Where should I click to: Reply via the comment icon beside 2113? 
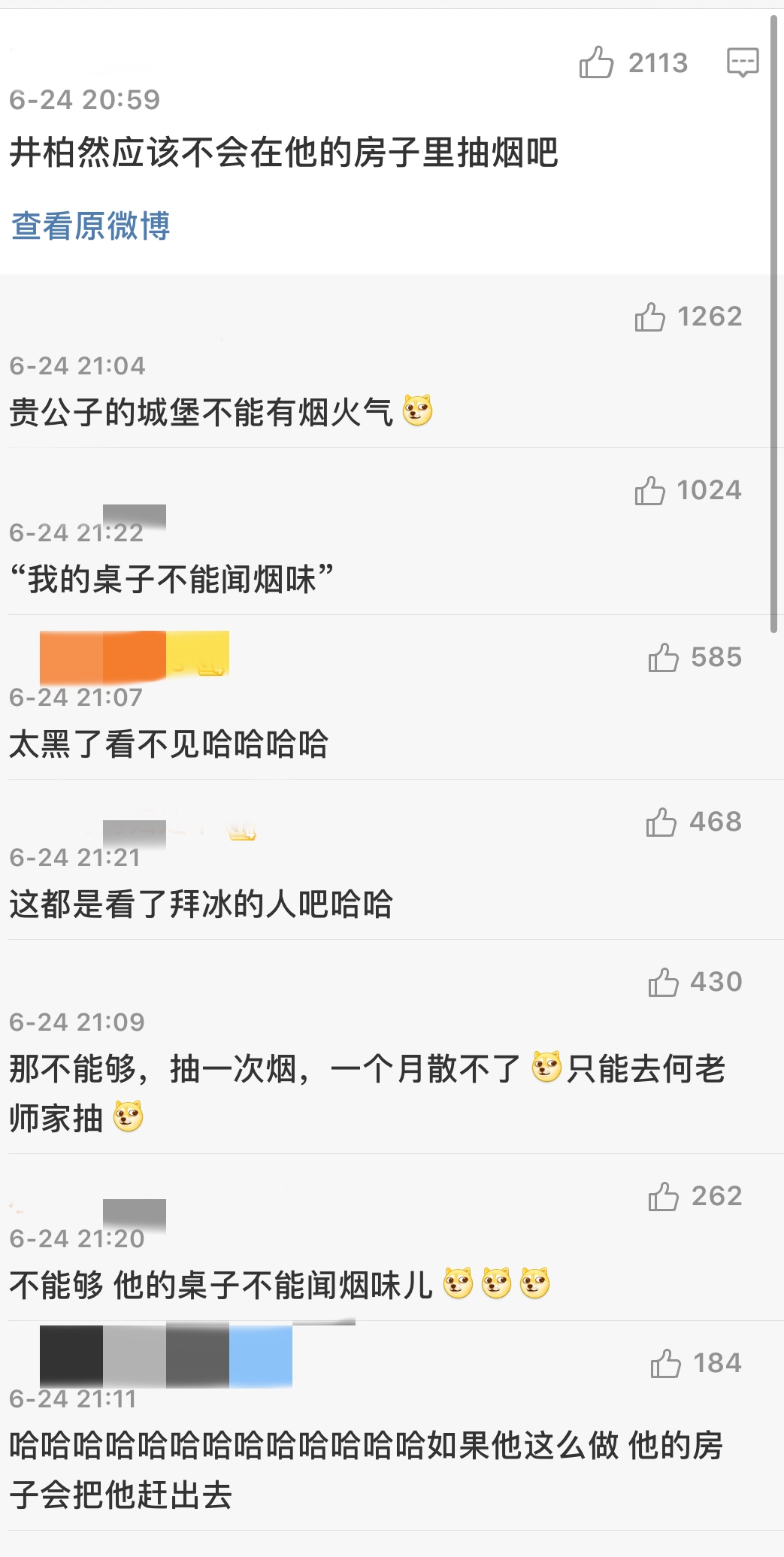tap(742, 62)
